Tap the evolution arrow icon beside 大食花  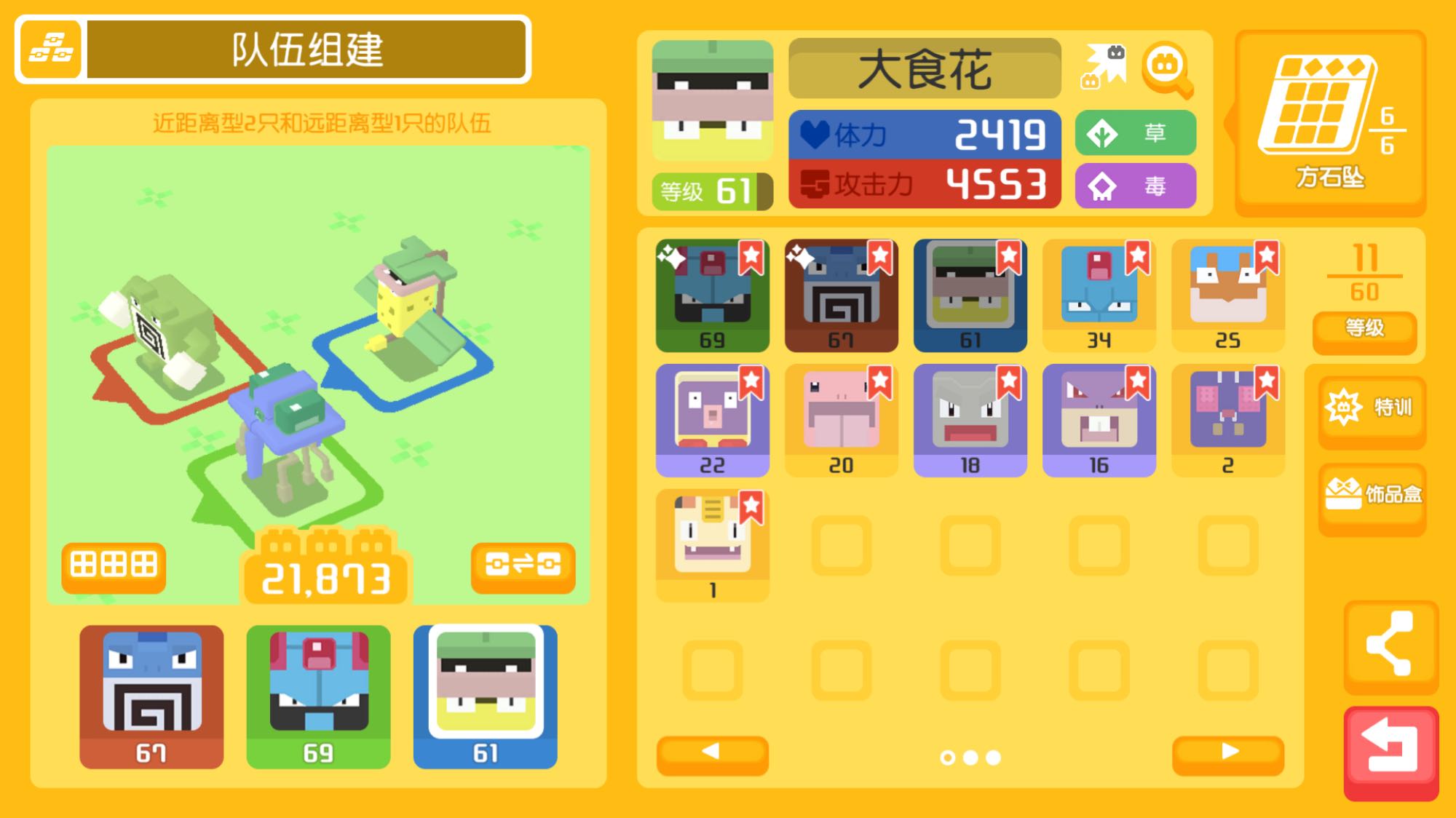[x=1105, y=67]
